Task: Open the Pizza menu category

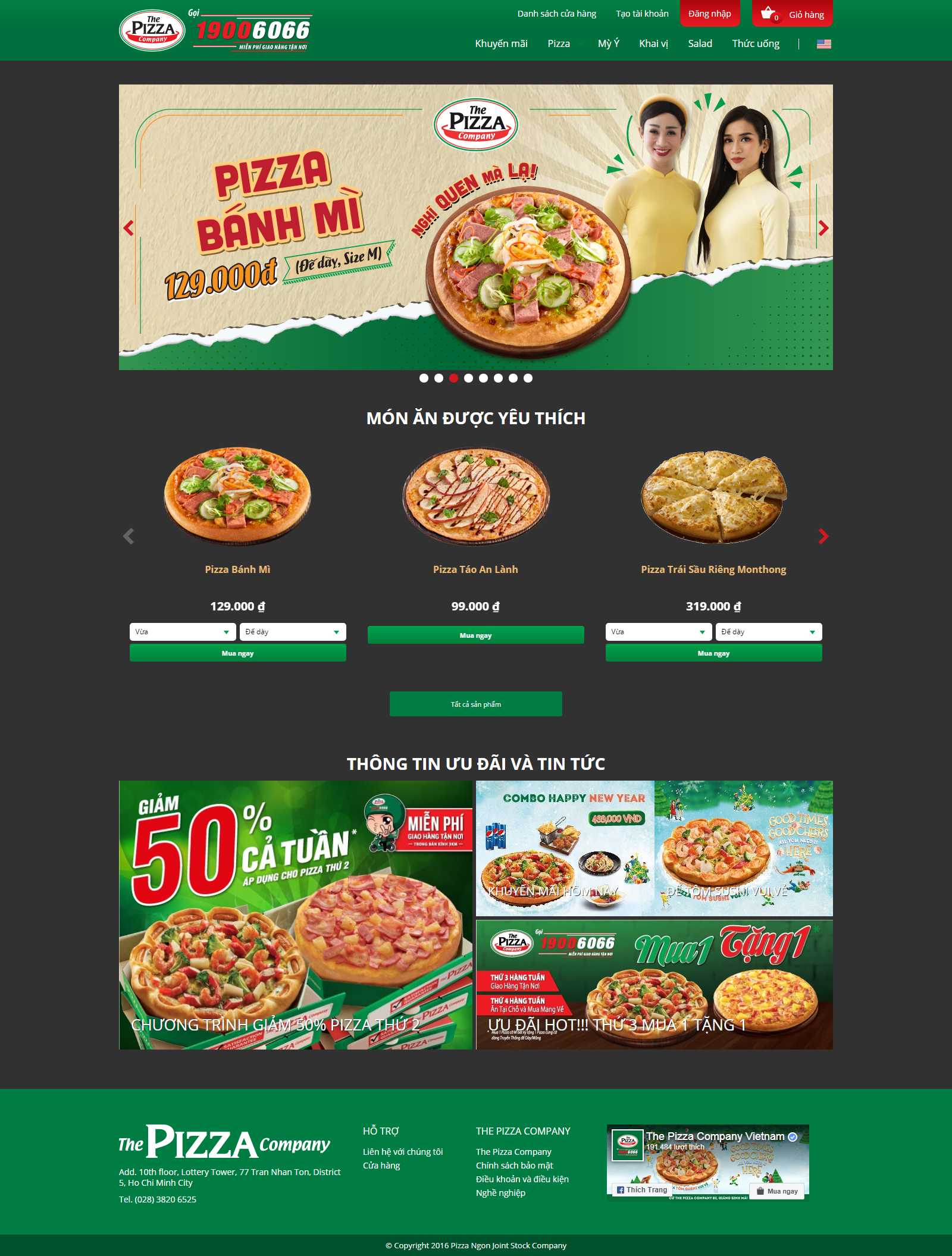Action: click(x=559, y=43)
